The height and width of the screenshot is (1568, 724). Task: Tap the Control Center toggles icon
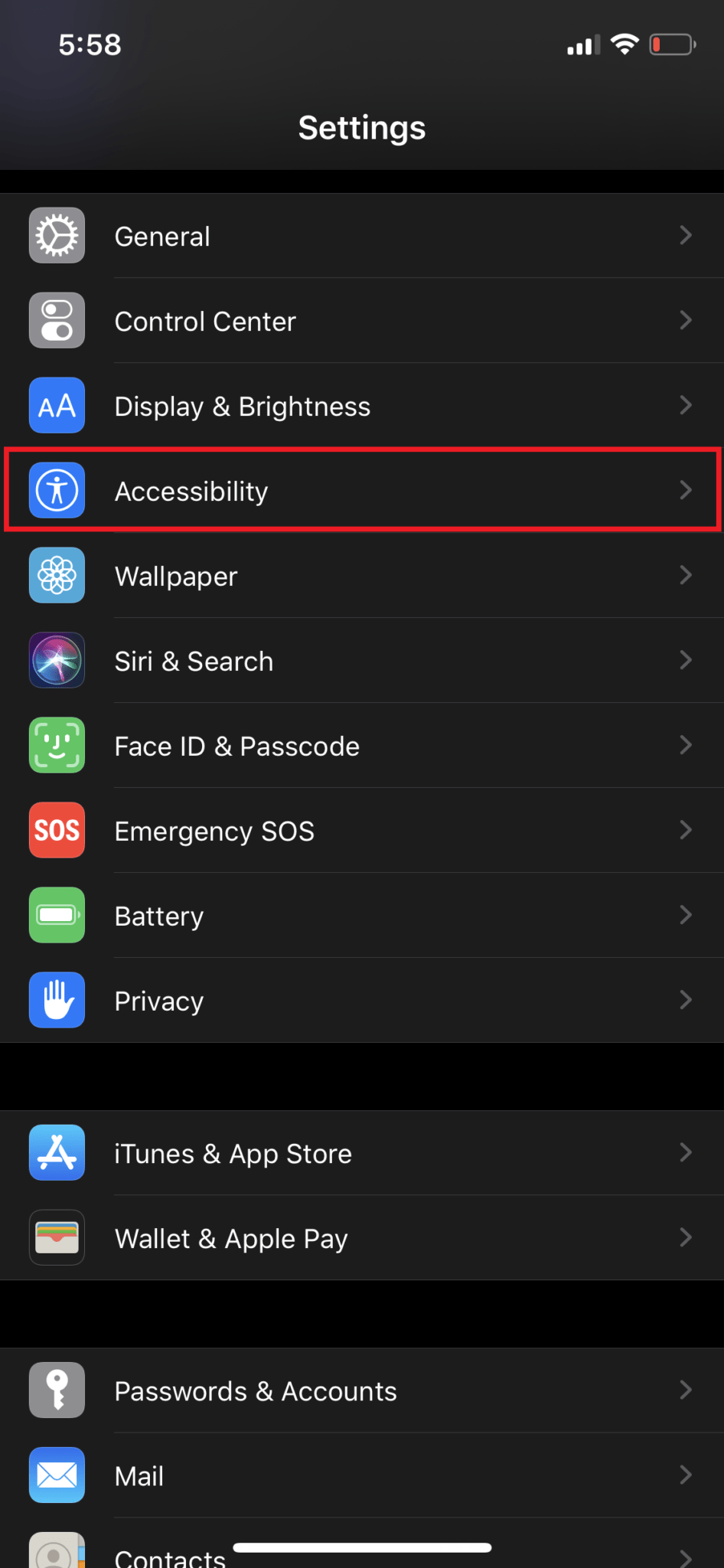(57, 320)
